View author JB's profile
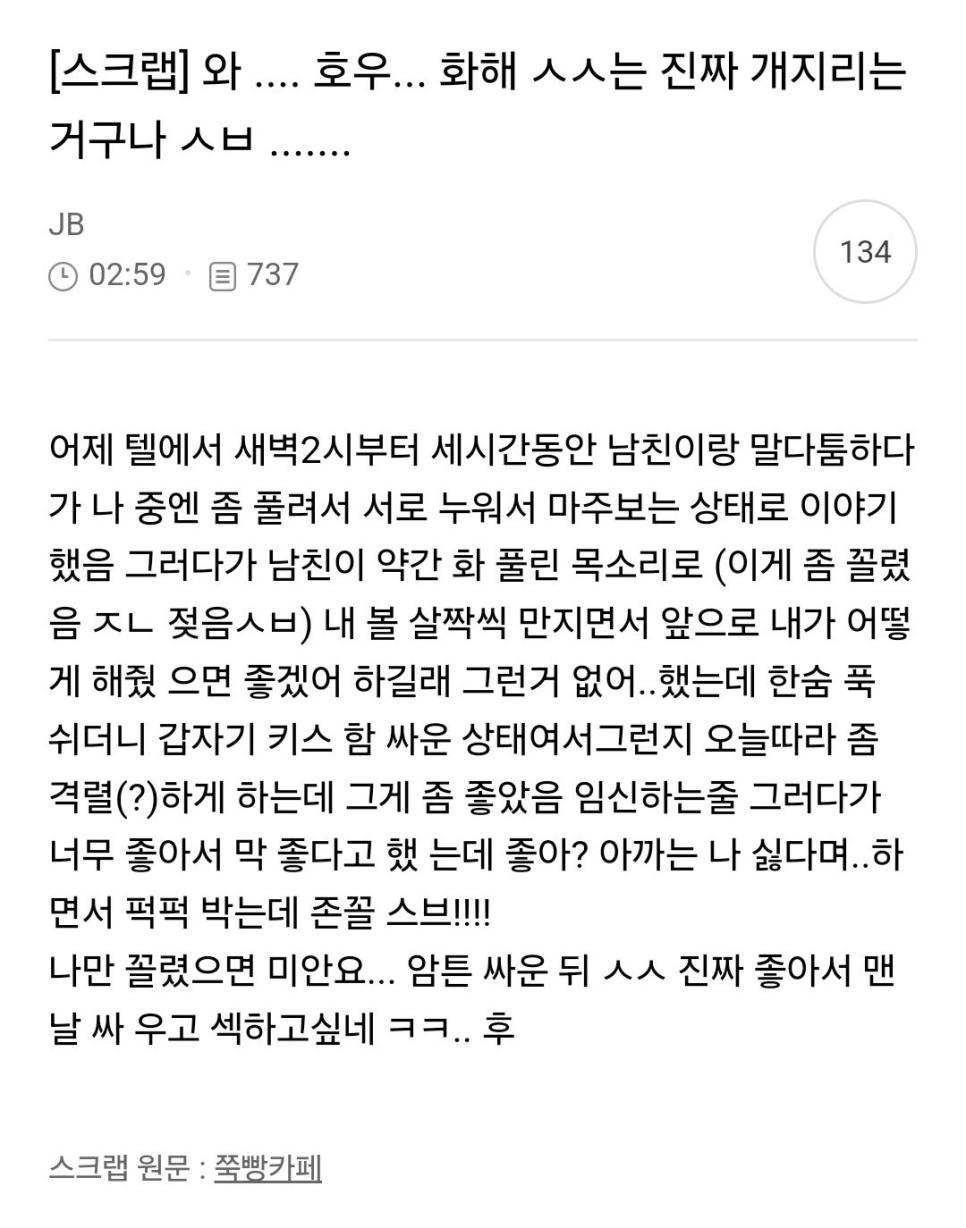966x1228 pixels. pyautogui.click(x=66, y=224)
